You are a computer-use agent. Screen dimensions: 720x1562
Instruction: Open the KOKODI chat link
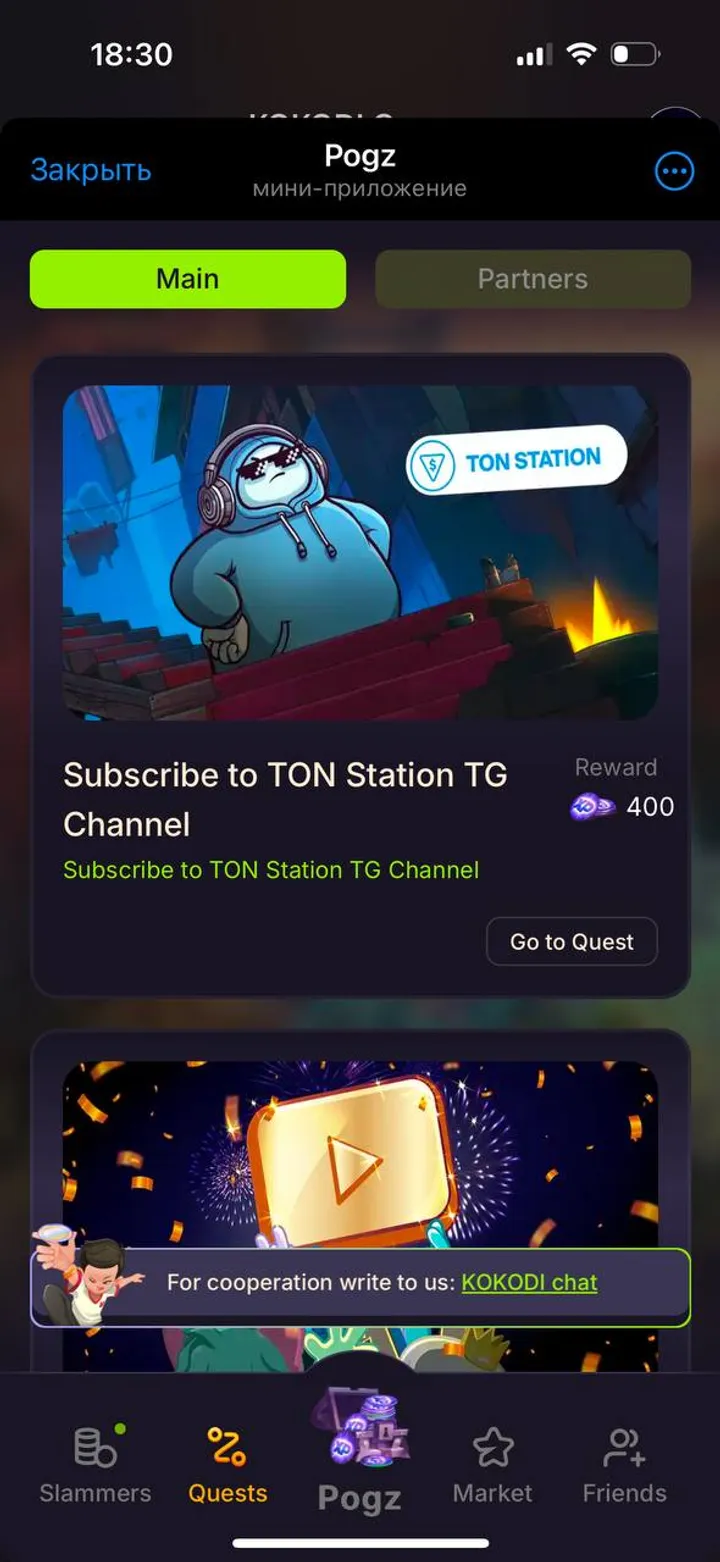(x=529, y=1282)
